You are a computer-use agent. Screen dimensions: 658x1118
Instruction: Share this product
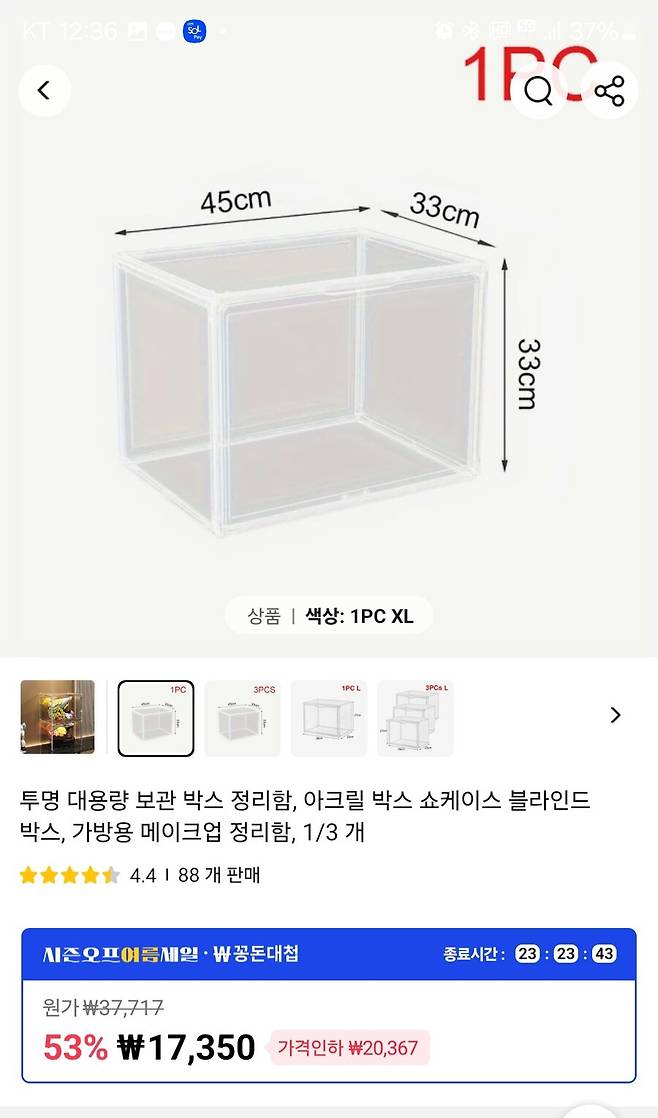[x=609, y=91]
